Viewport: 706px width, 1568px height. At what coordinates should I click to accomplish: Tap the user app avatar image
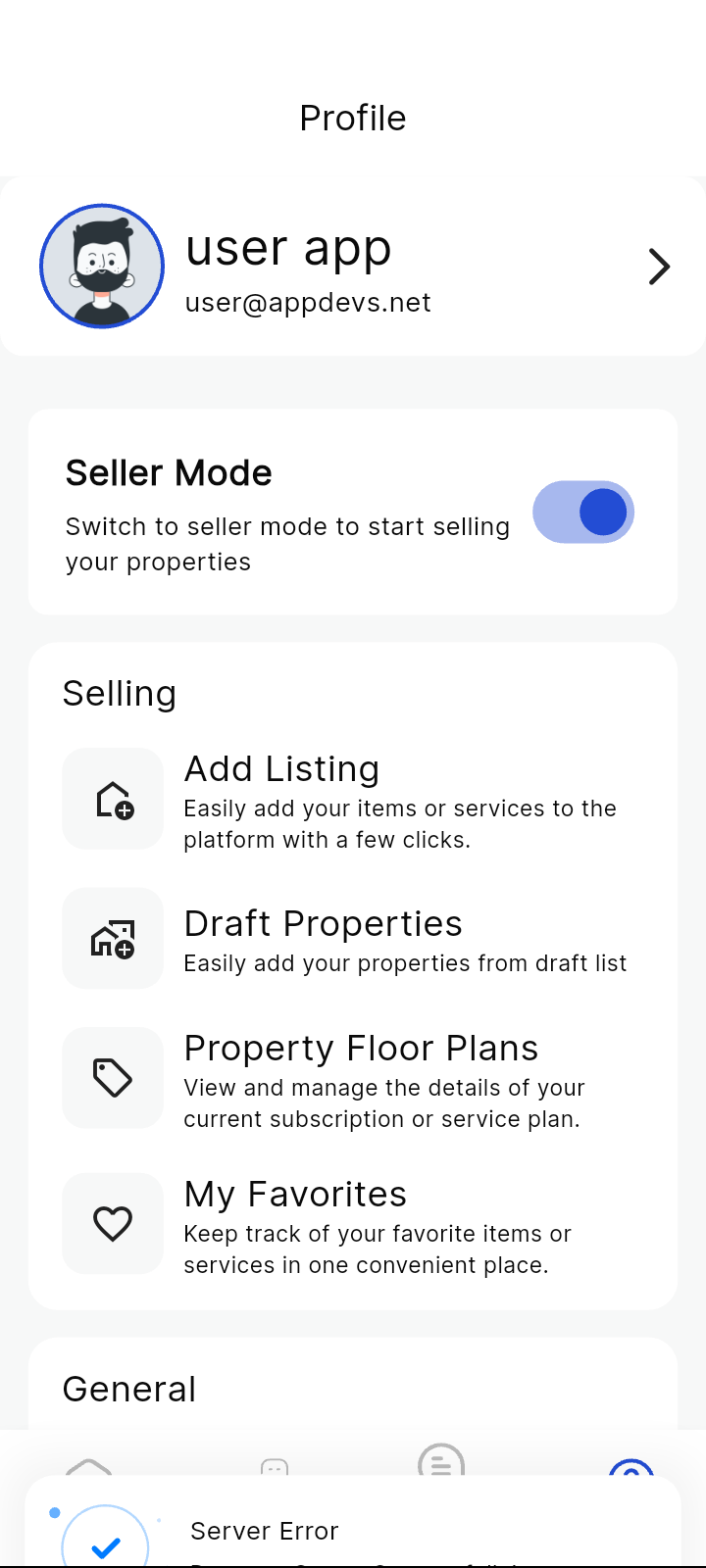(102, 266)
